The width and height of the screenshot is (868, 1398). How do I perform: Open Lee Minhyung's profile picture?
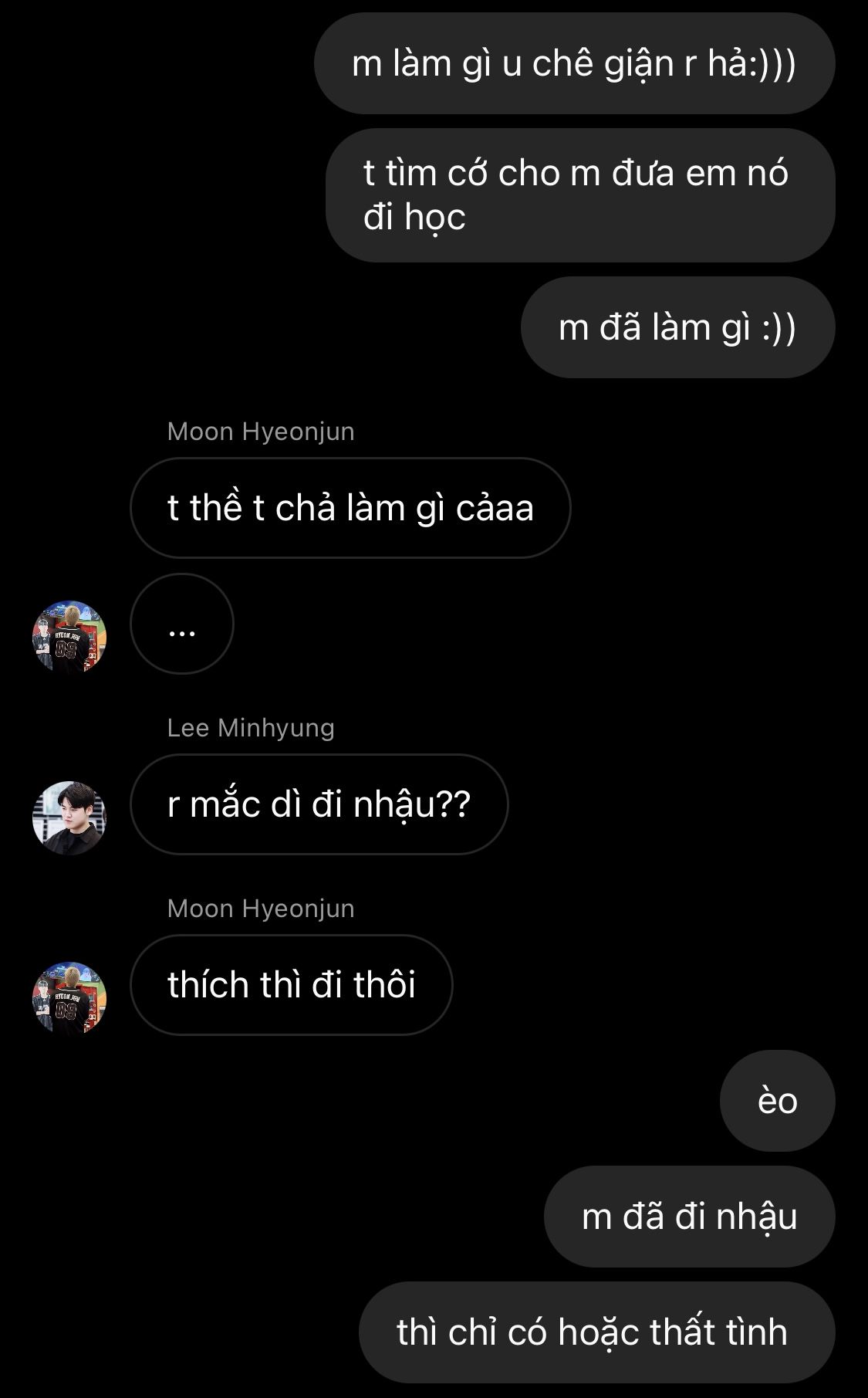(x=69, y=817)
